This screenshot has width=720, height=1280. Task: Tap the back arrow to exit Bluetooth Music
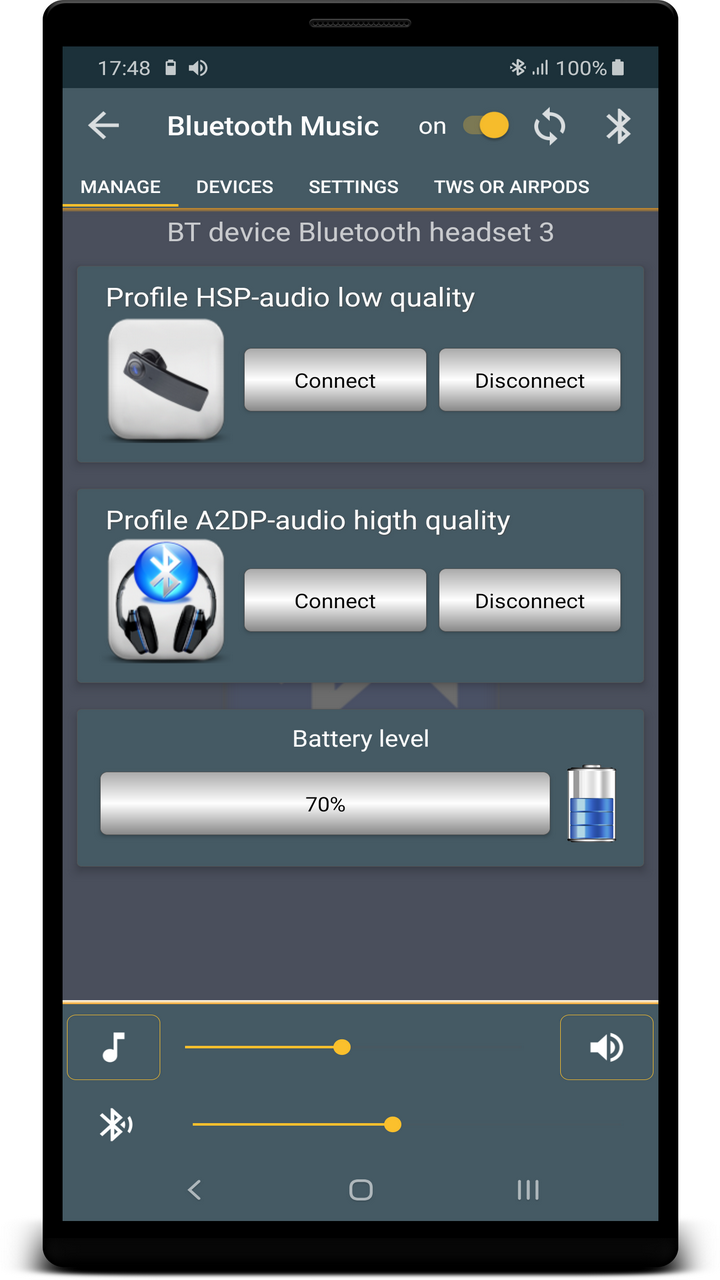[x=103, y=126]
